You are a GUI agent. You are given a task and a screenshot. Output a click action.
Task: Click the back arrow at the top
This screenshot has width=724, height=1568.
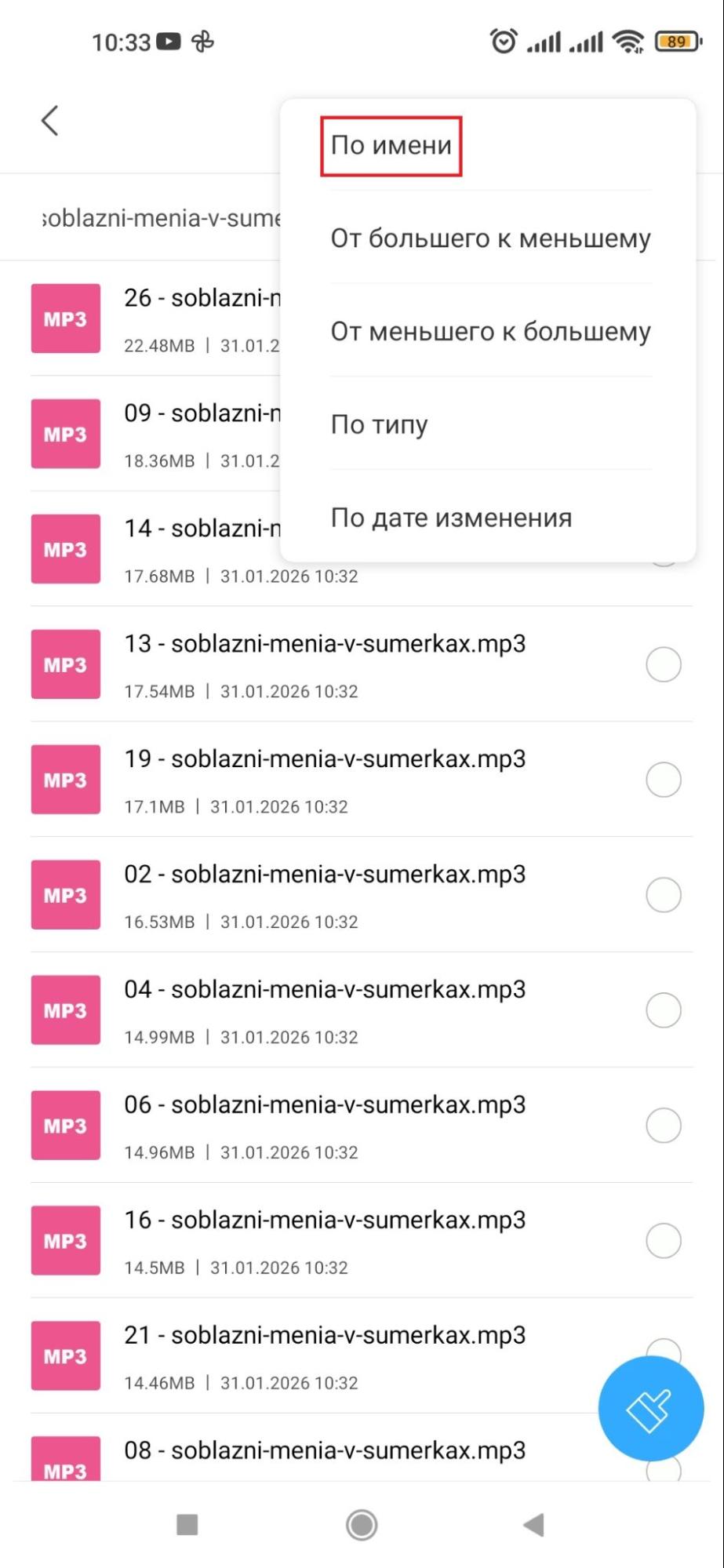[49, 120]
